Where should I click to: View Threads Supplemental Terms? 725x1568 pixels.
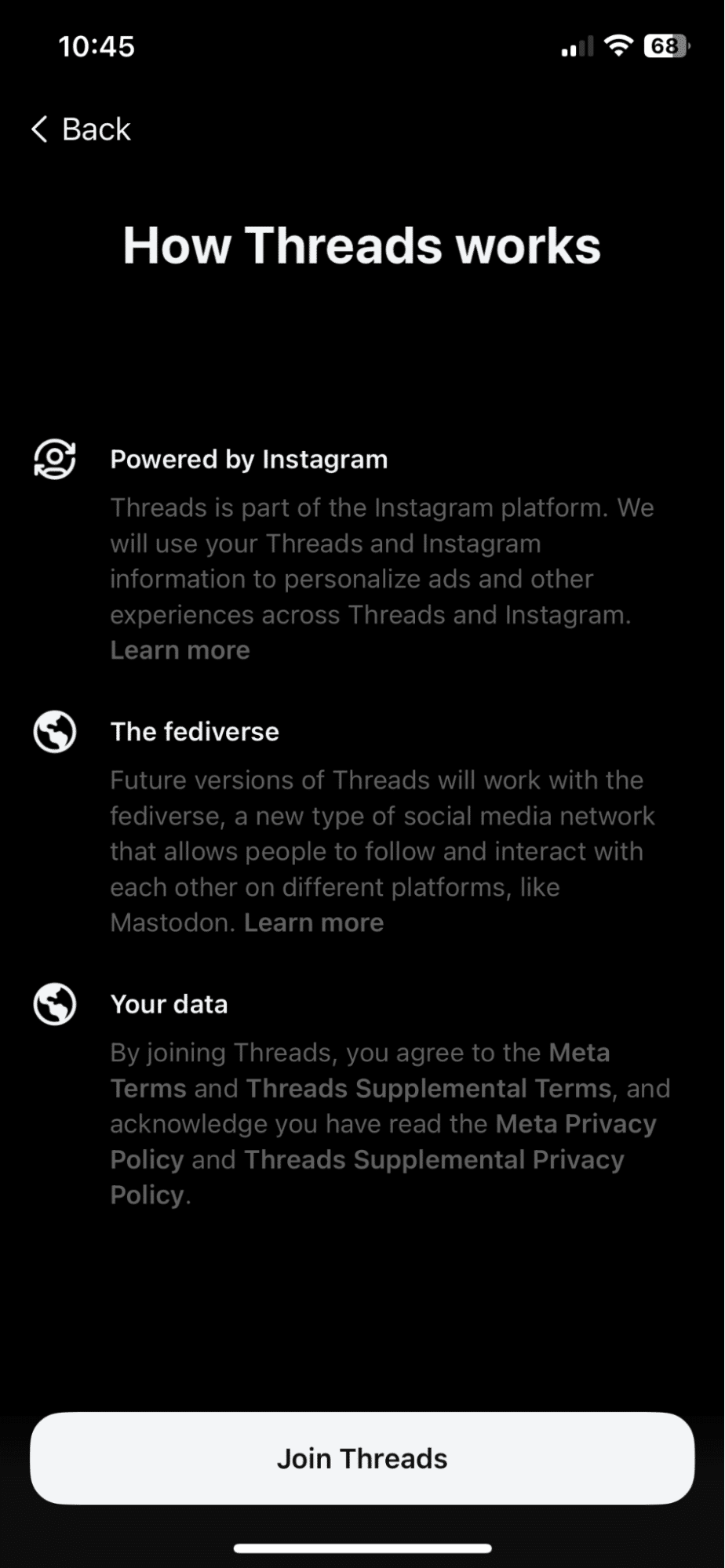(428, 1088)
